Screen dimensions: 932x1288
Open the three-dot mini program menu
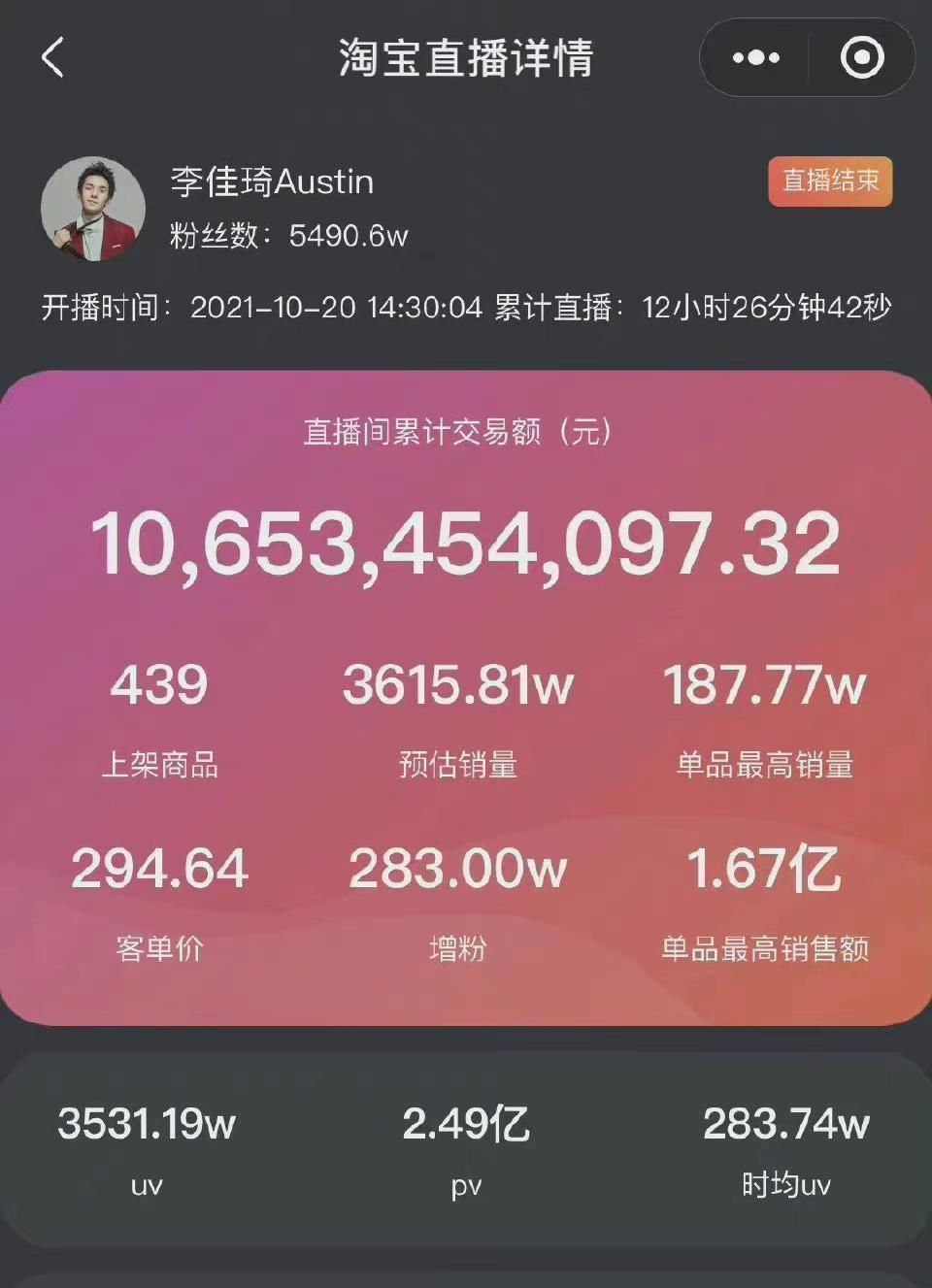coord(755,58)
